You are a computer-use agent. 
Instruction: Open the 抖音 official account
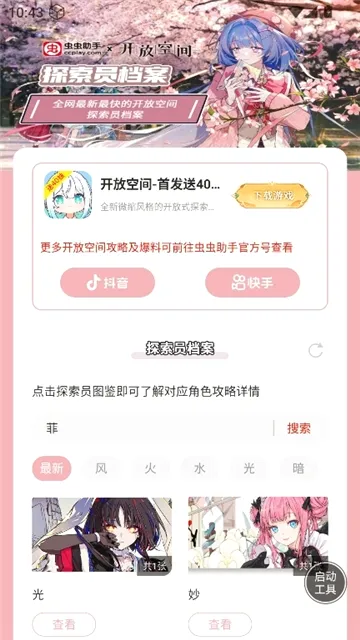tap(107, 282)
